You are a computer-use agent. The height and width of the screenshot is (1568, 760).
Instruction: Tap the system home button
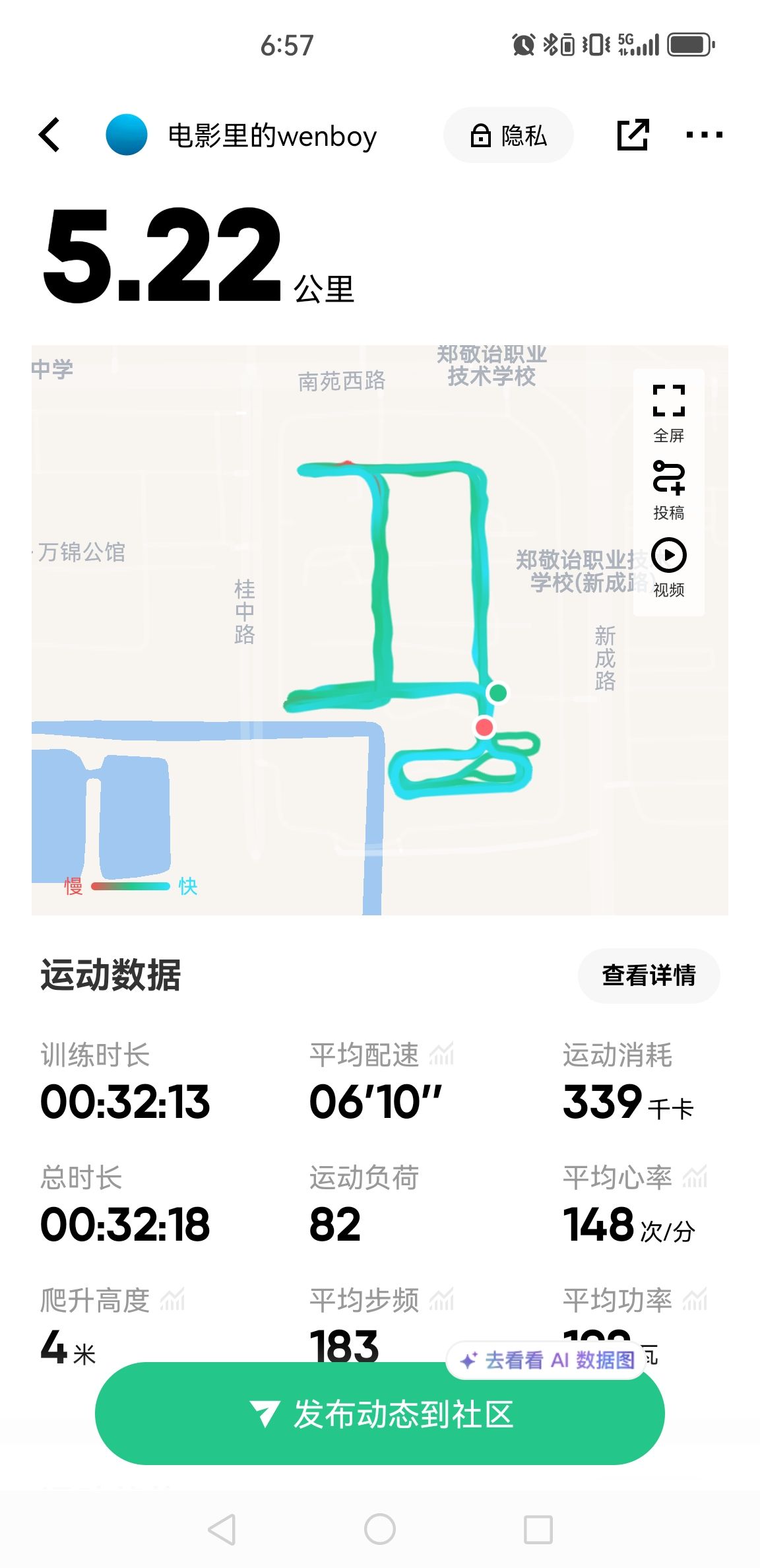pyautogui.click(x=380, y=1529)
